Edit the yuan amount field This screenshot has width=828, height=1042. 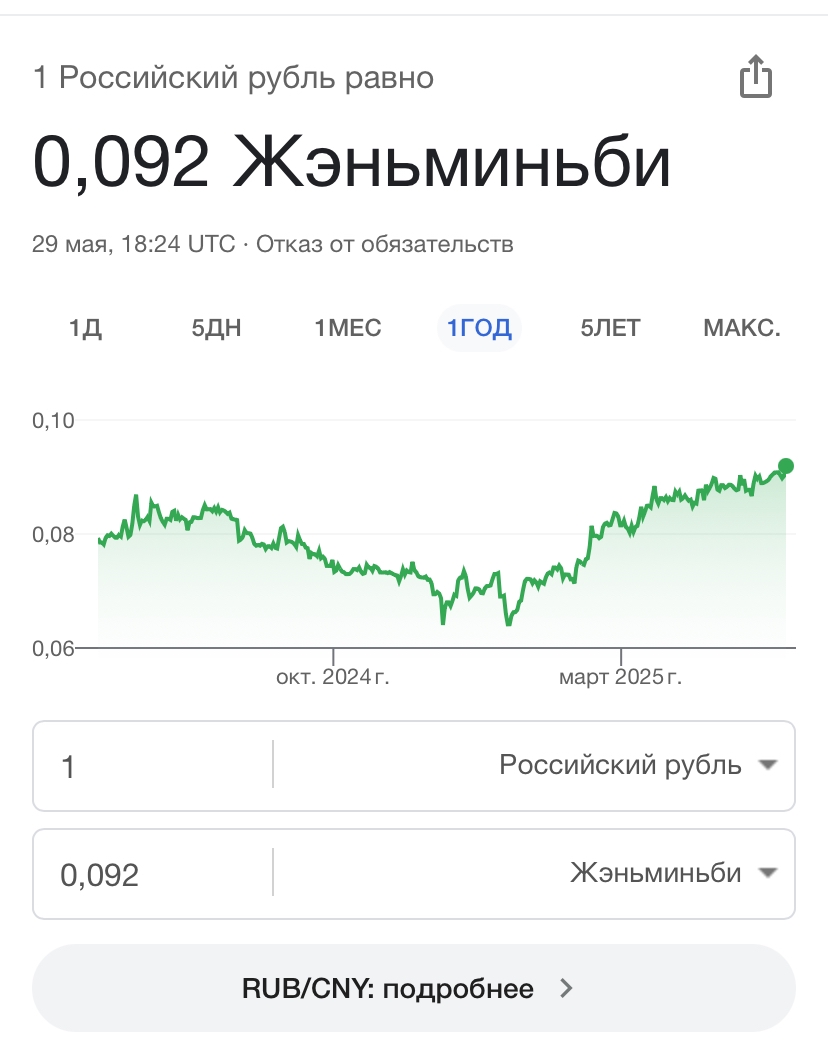click(x=150, y=875)
